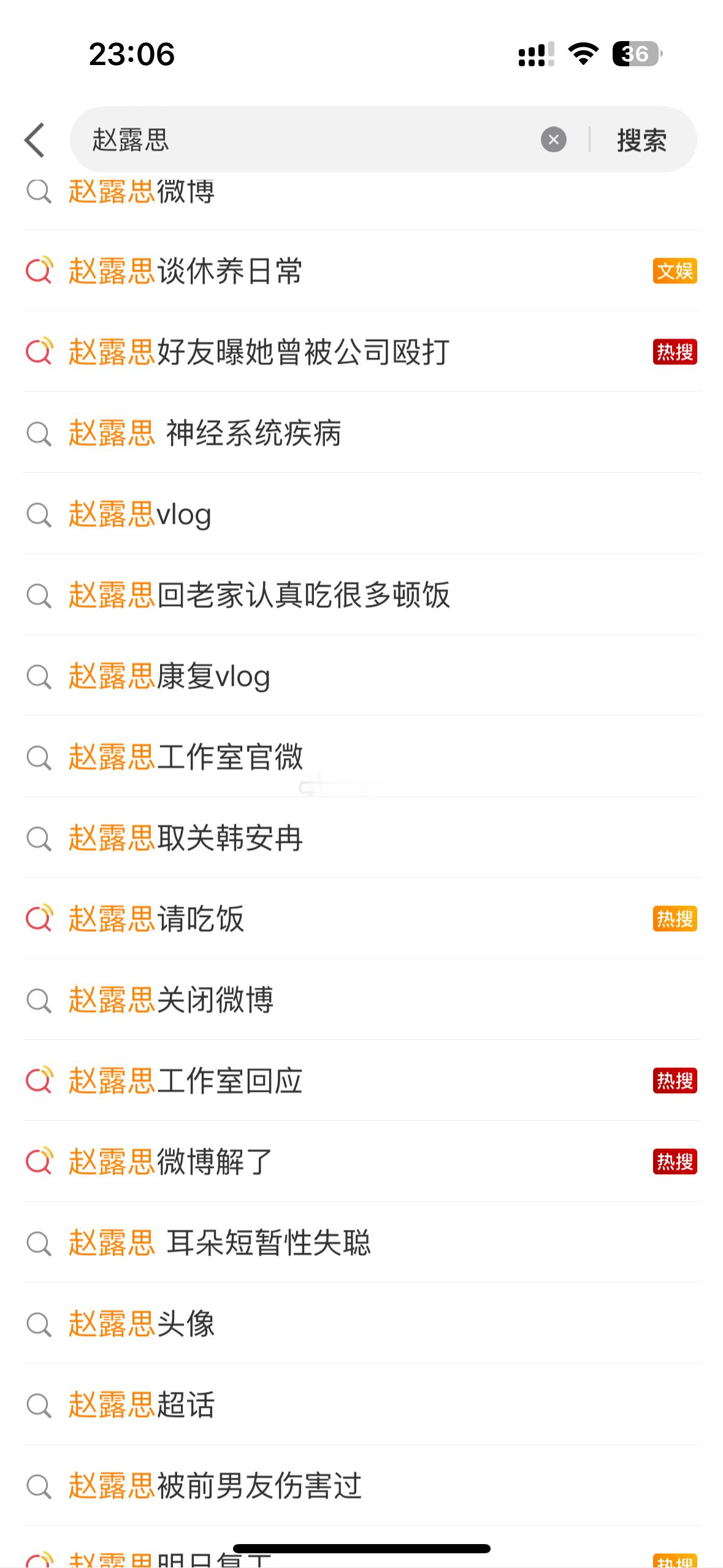723x1568 pixels.
Task: Open suggestion 赵露思超话
Action: (x=361, y=1404)
